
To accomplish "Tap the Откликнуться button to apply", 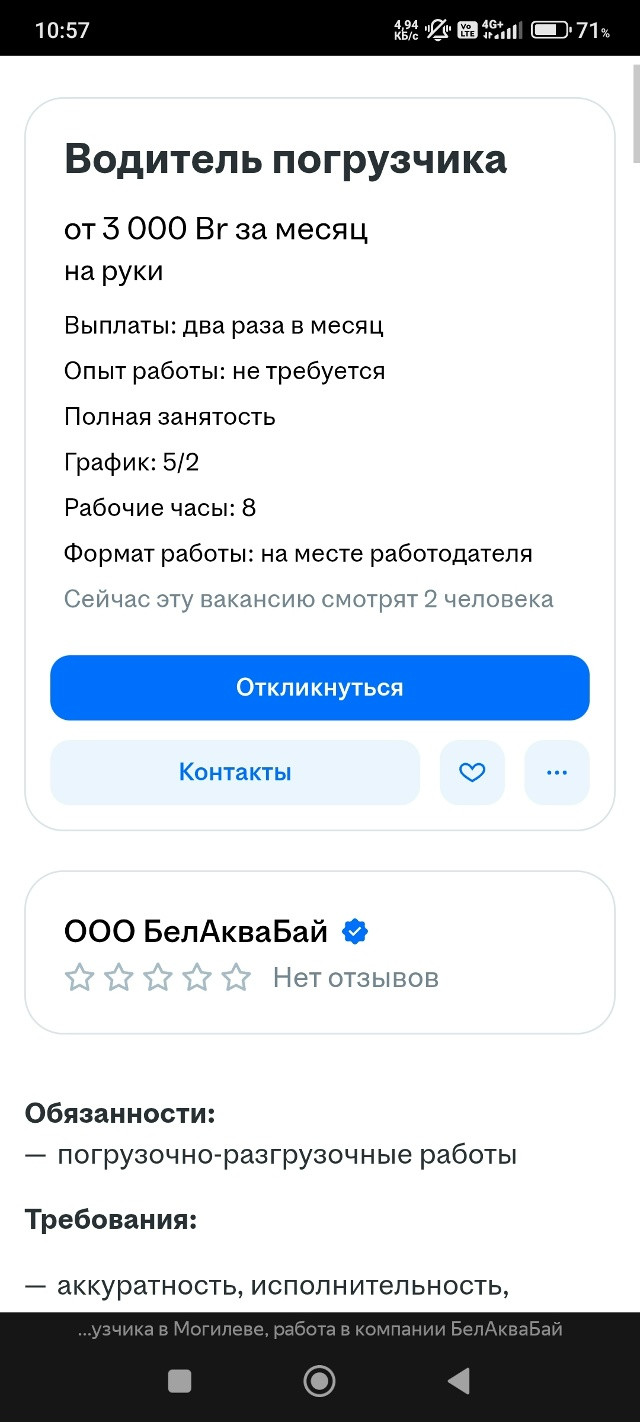I will click(x=320, y=688).
